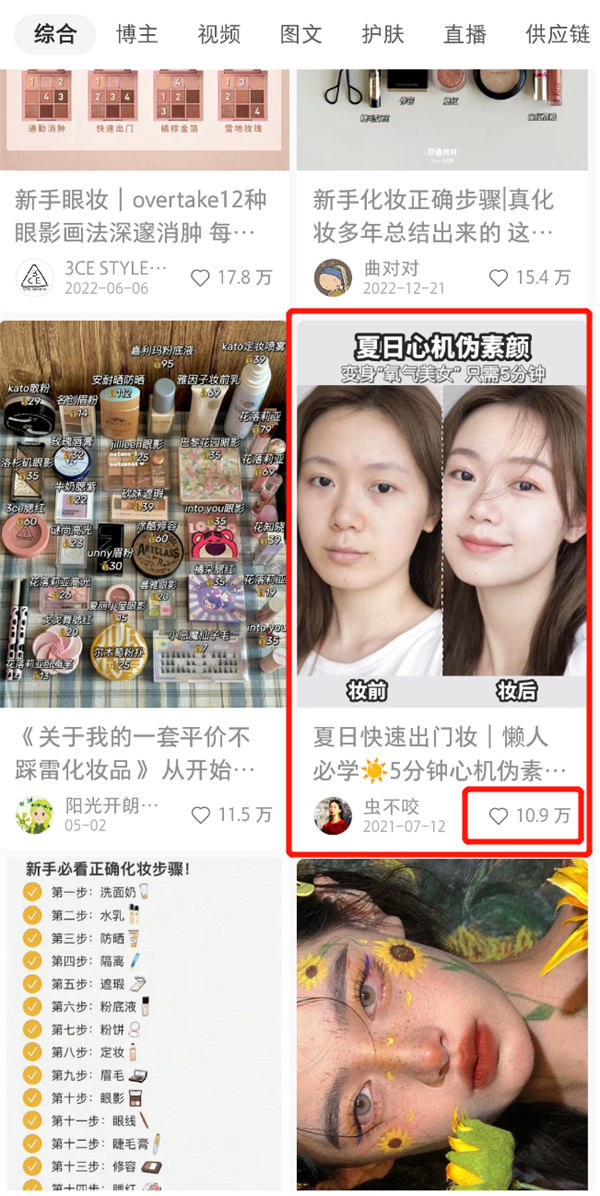View 曲对对's profile avatar

point(333,277)
